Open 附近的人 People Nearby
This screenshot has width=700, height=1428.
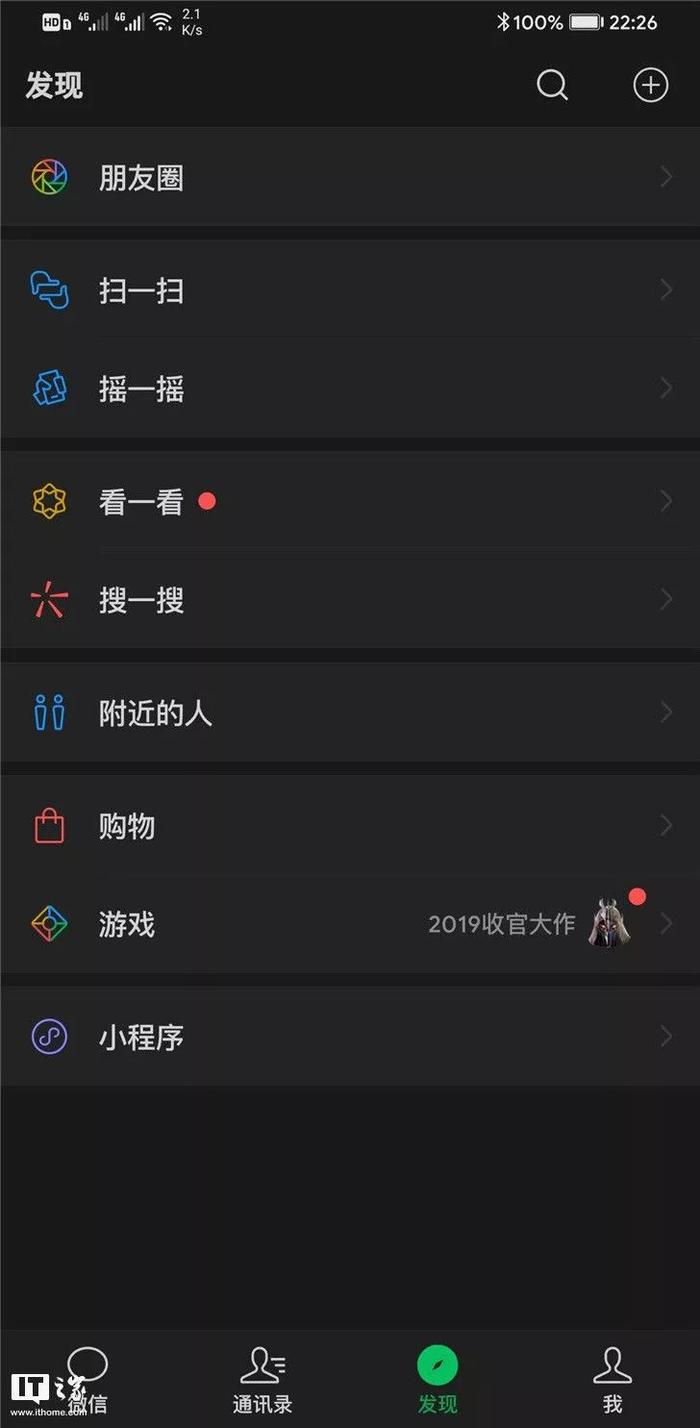click(350, 712)
